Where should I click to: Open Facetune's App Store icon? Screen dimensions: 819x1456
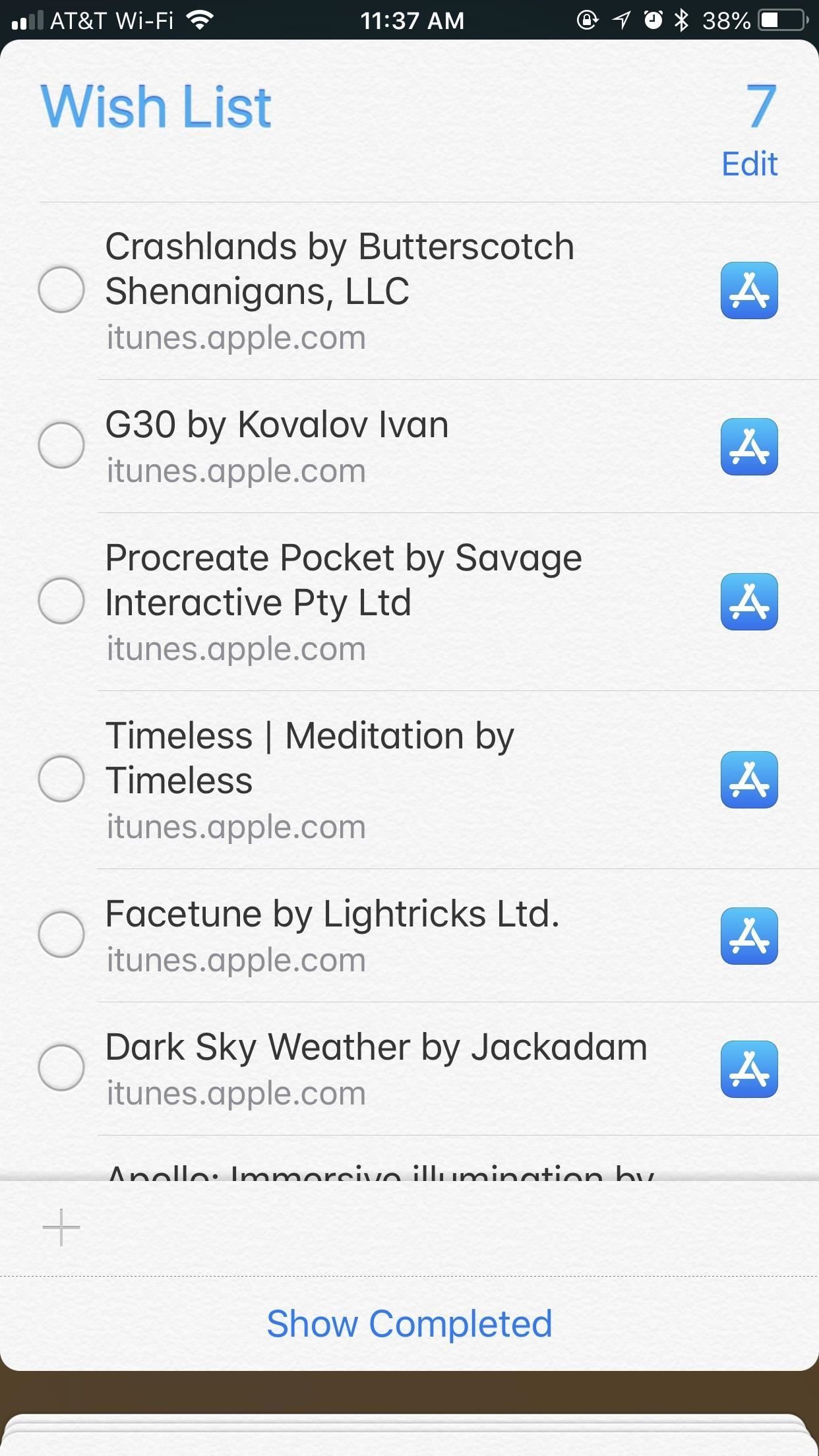point(748,936)
